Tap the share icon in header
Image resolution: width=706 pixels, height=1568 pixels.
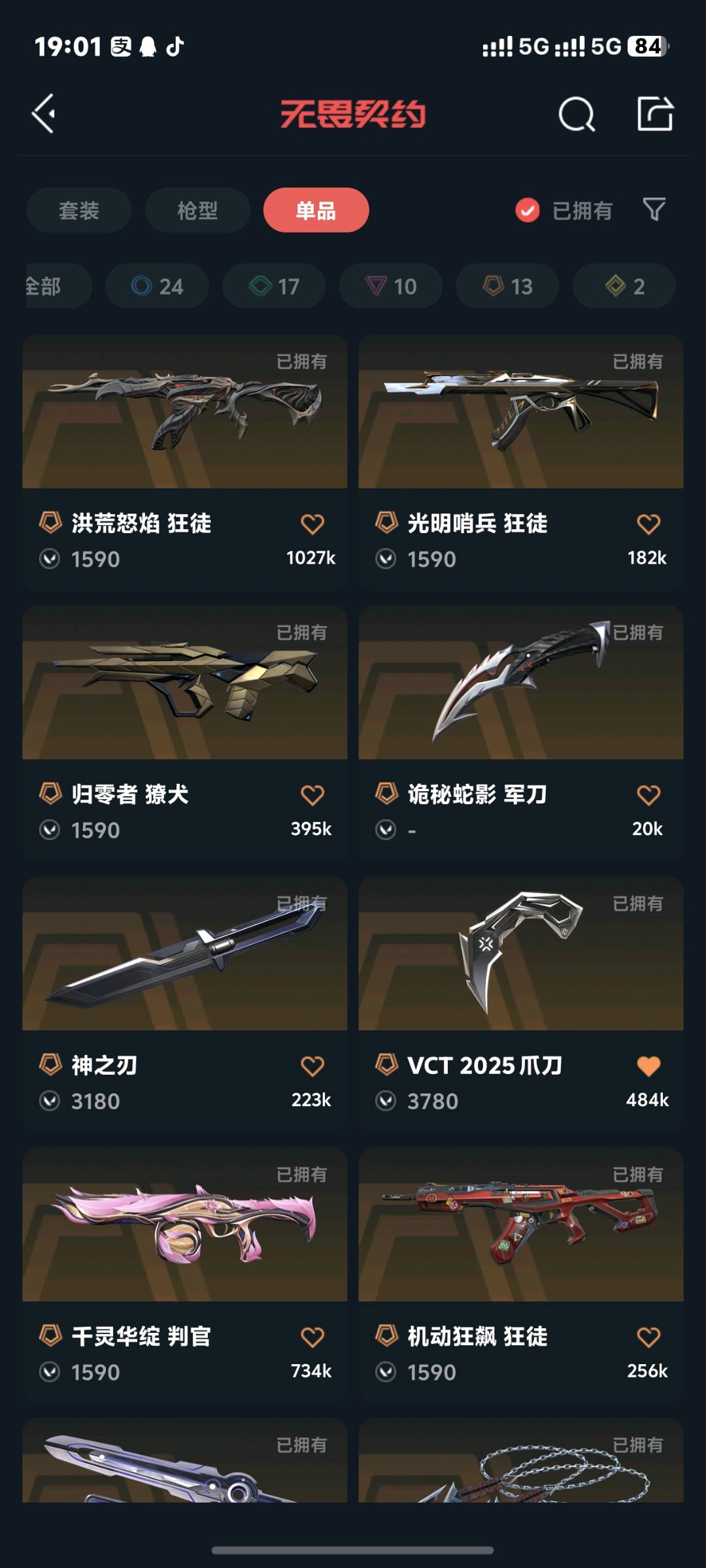pos(655,114)
